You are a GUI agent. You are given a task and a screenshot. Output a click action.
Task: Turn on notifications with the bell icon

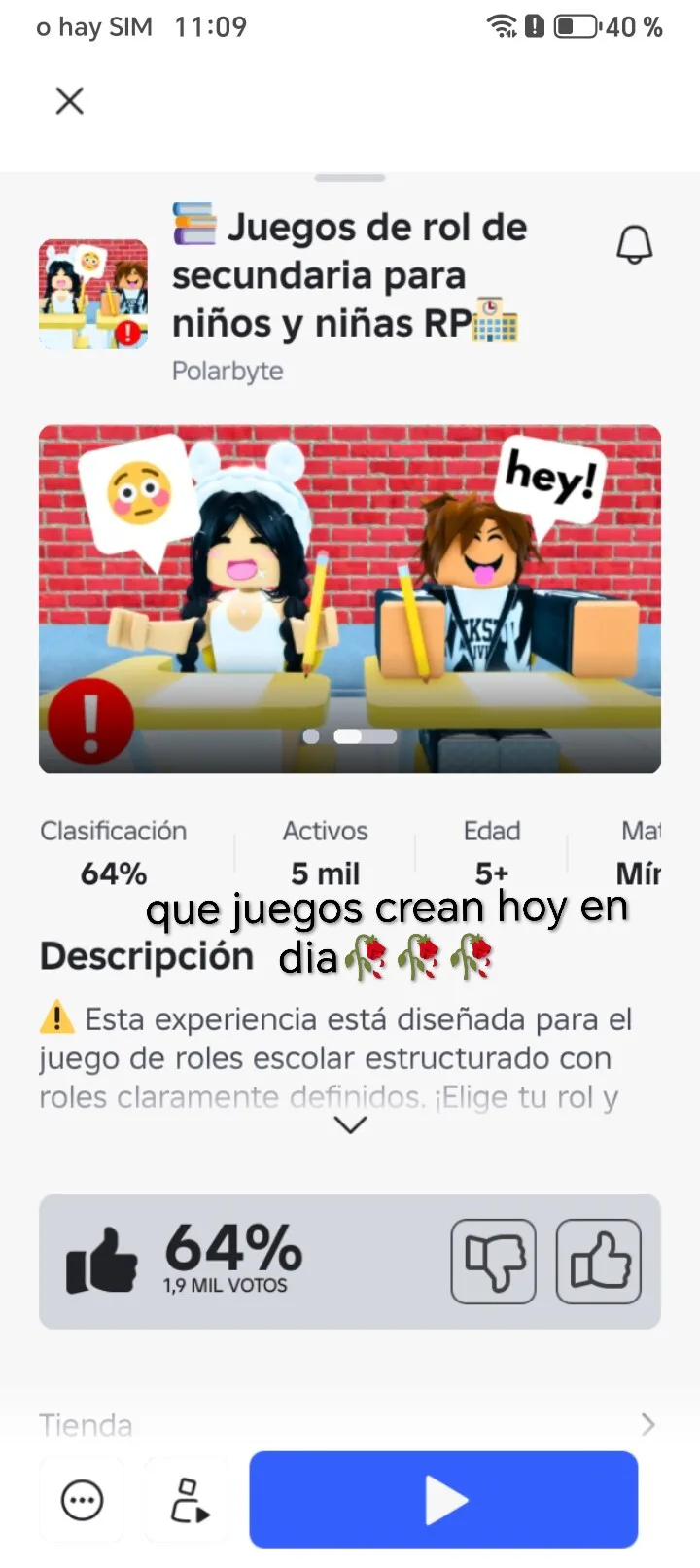[x=634, y=245]
